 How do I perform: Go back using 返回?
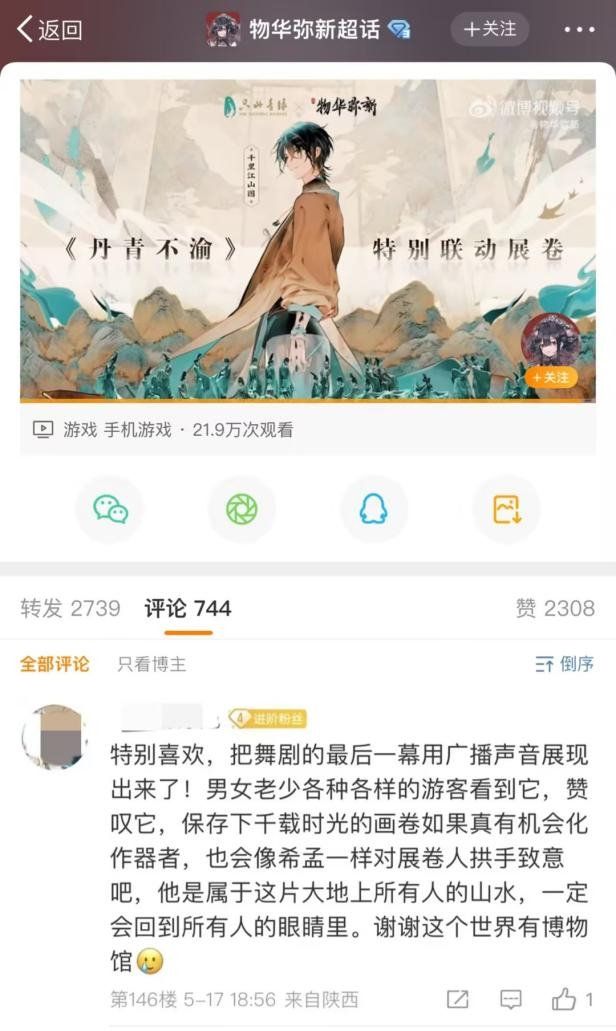click(x=49, y=29)
